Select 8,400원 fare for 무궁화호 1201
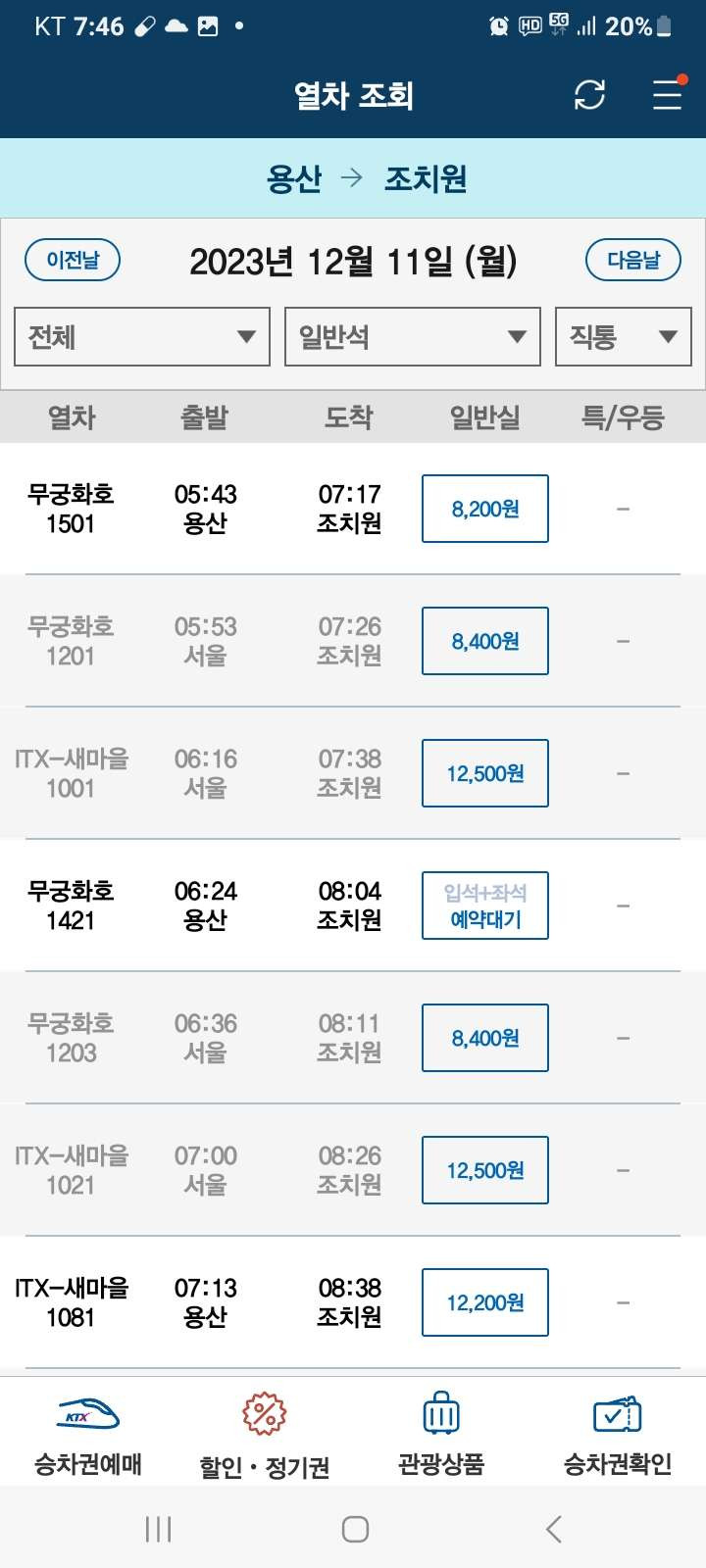 485,641
